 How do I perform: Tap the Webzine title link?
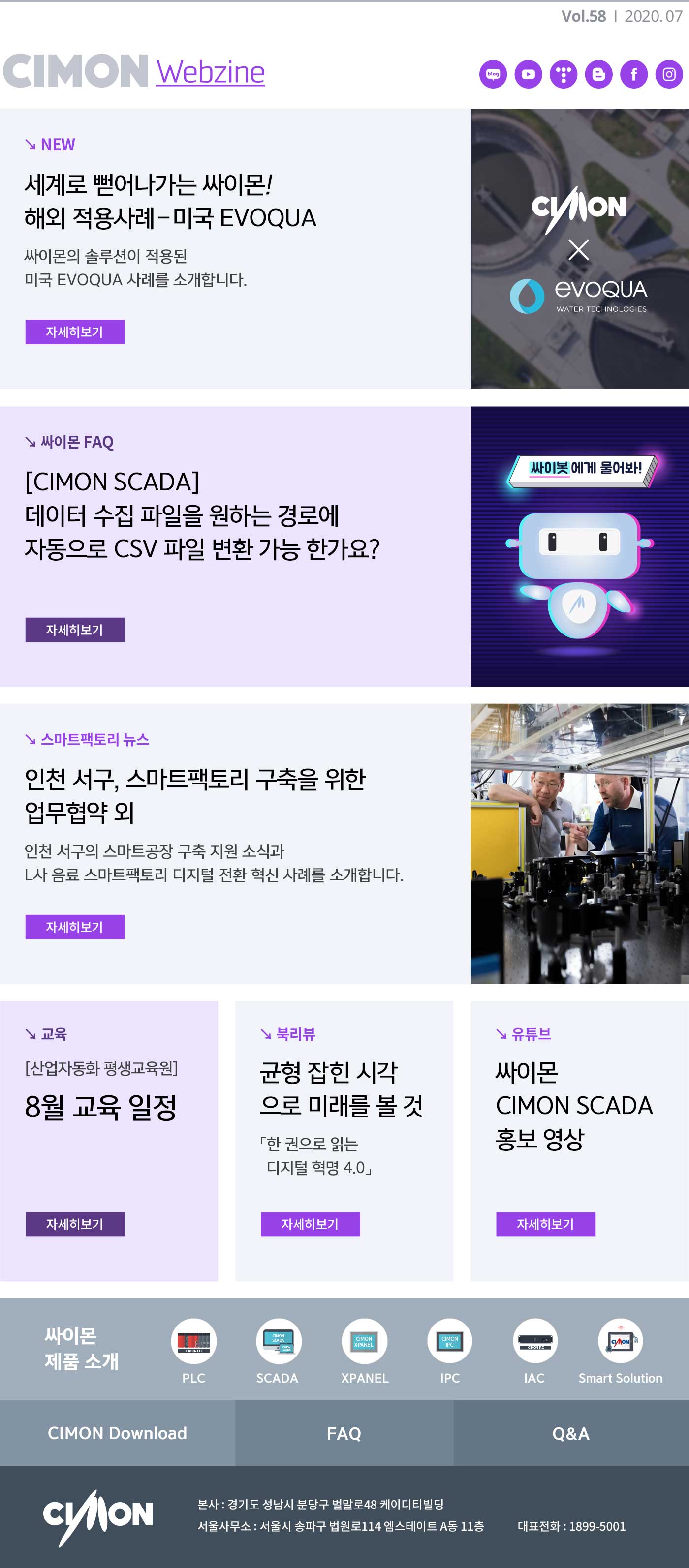tap(210, 72)
